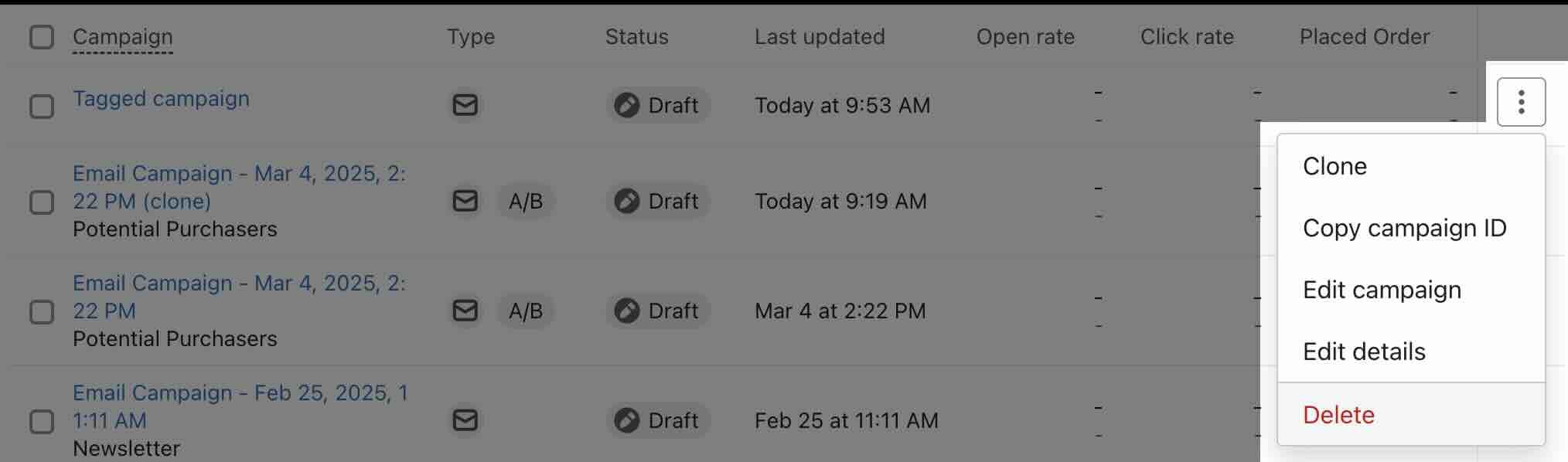Check the Tagged campaign checkbox
The height and width of the screenshot is (462, 1568).
click(x=42, y=107)
